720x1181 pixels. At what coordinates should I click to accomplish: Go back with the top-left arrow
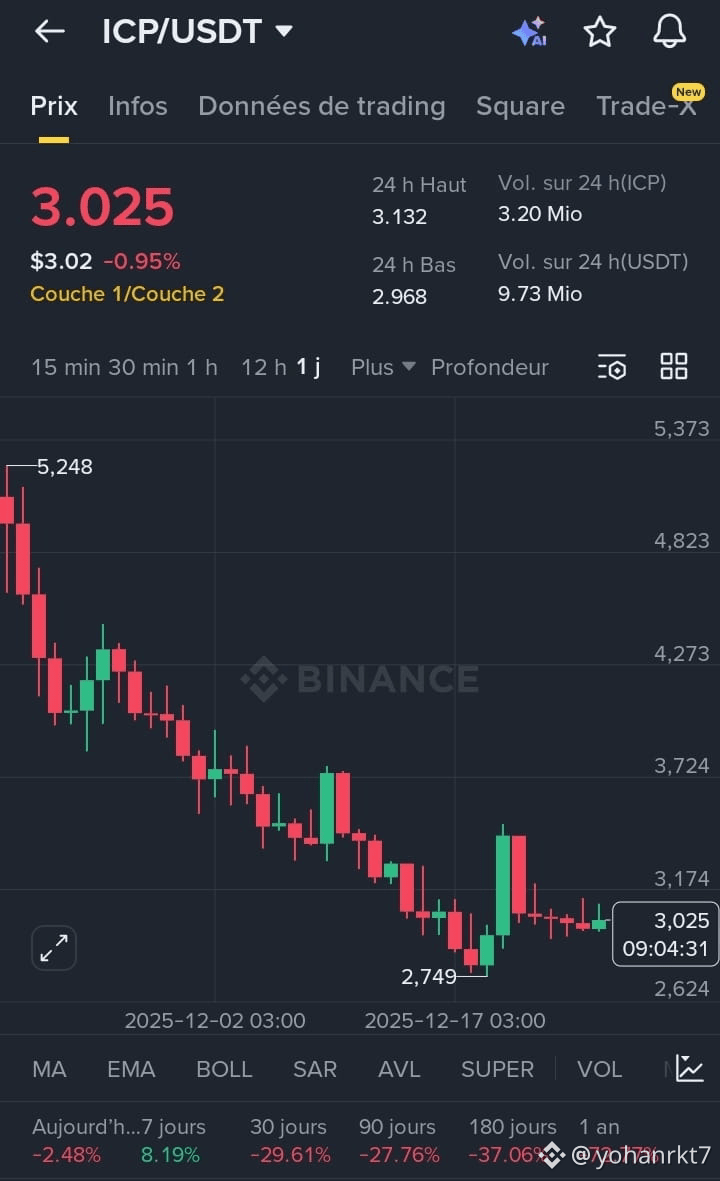(x=49, y=32)
